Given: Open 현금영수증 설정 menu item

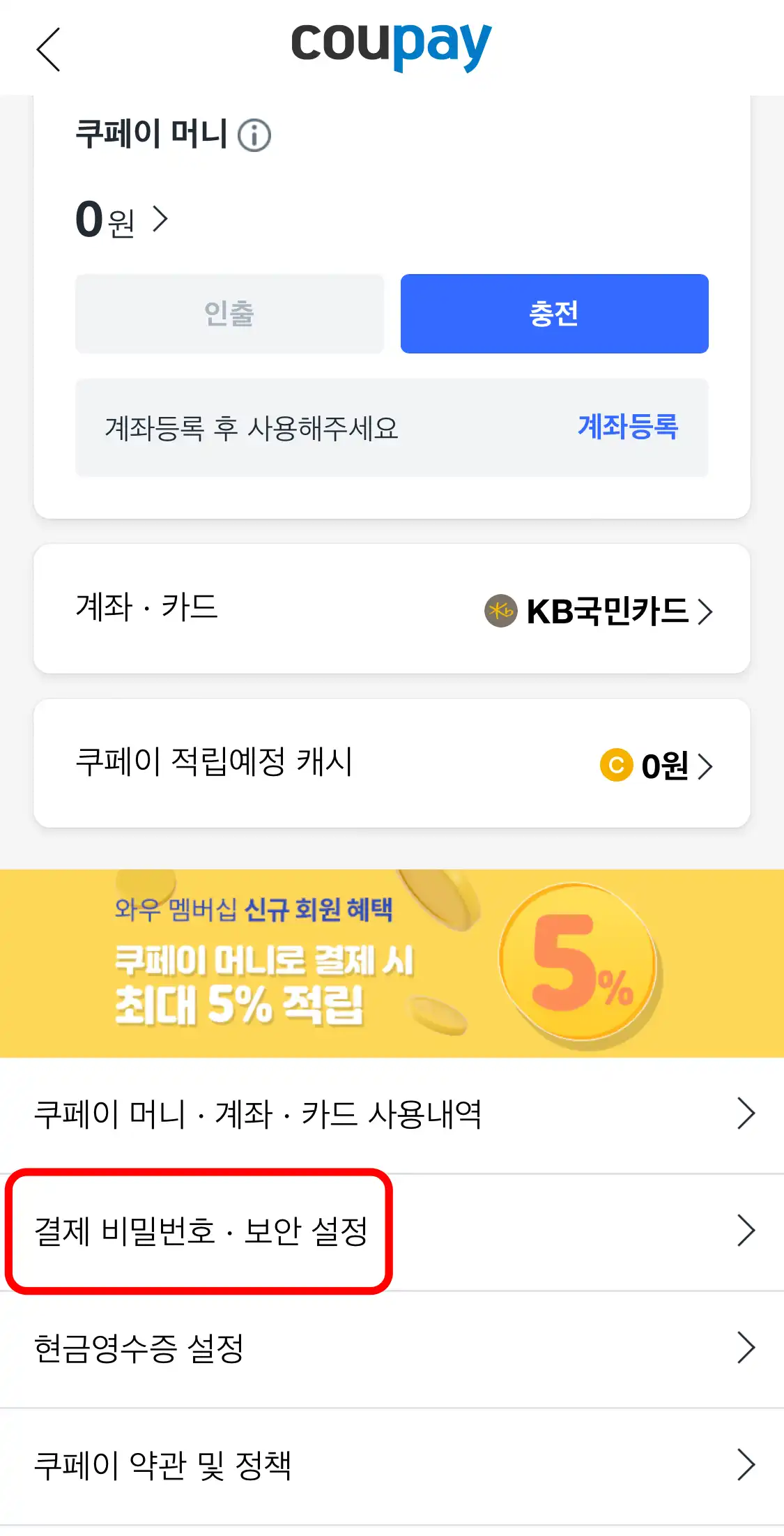Looking at the screenshot, I should (x=141, y=1348).
